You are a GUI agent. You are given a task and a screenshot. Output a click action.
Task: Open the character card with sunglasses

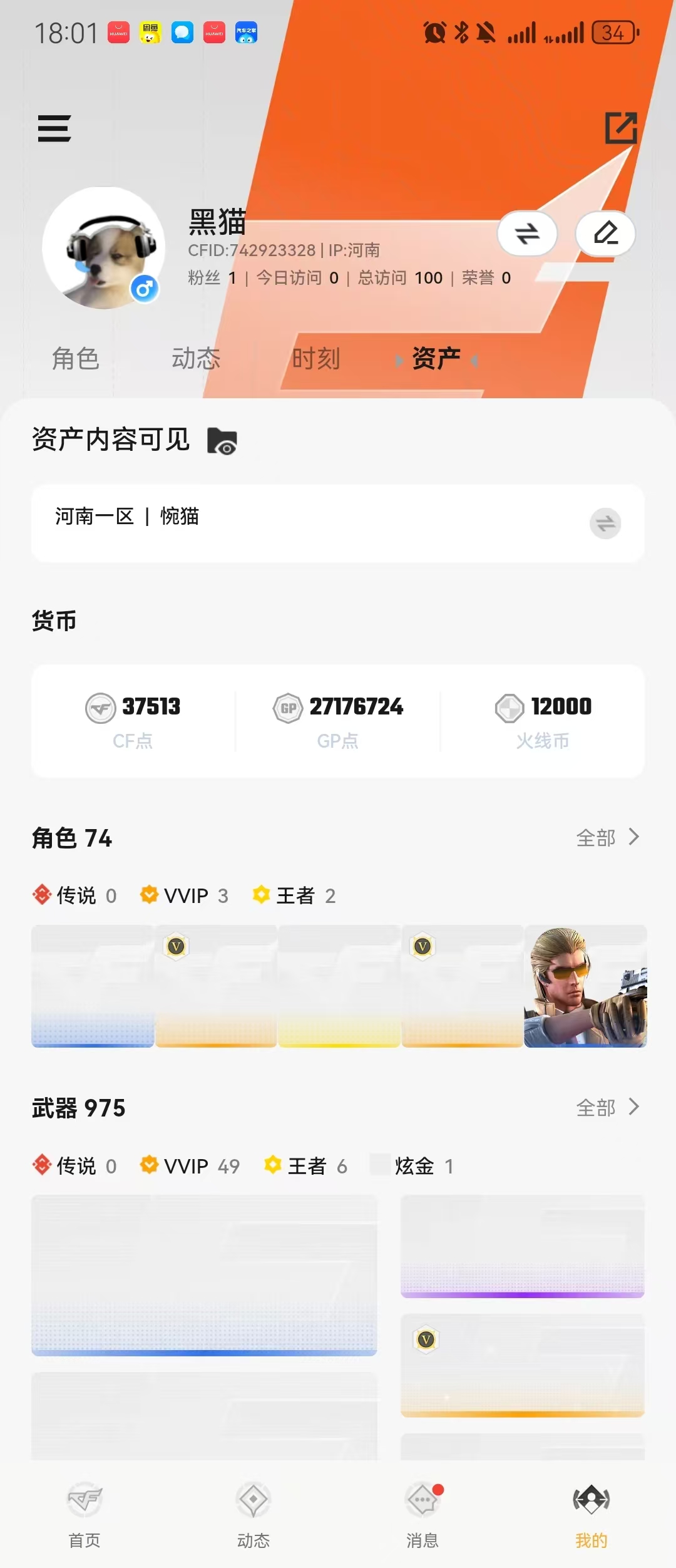pyautogui.click(x=585, y=986)
